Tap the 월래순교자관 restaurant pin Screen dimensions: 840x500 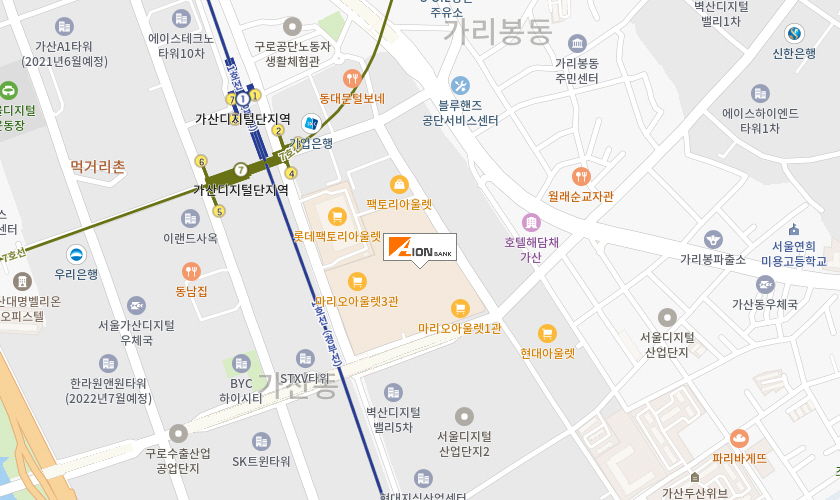click(581, 176)
